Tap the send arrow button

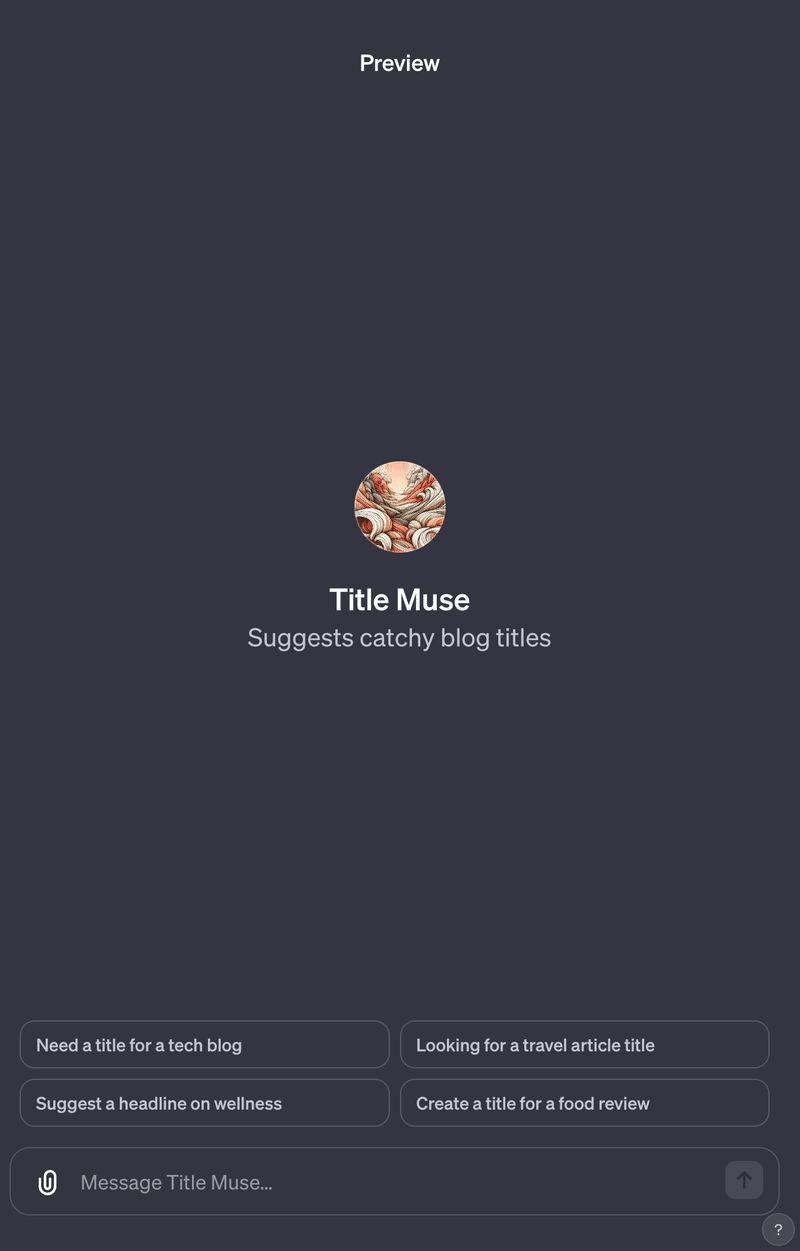click(x=743, y=1180)
